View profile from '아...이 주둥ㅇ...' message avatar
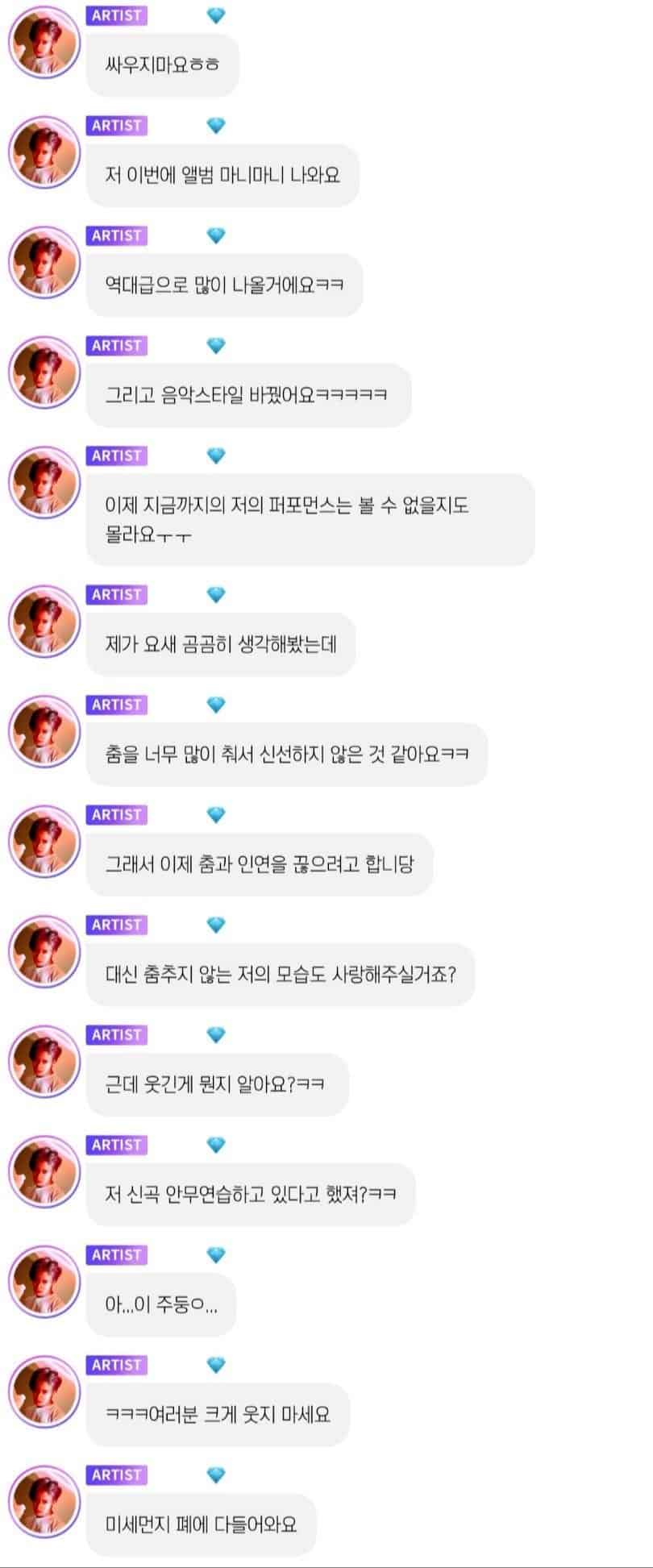Screen dimensions: 653x1568 [44, 1282]
